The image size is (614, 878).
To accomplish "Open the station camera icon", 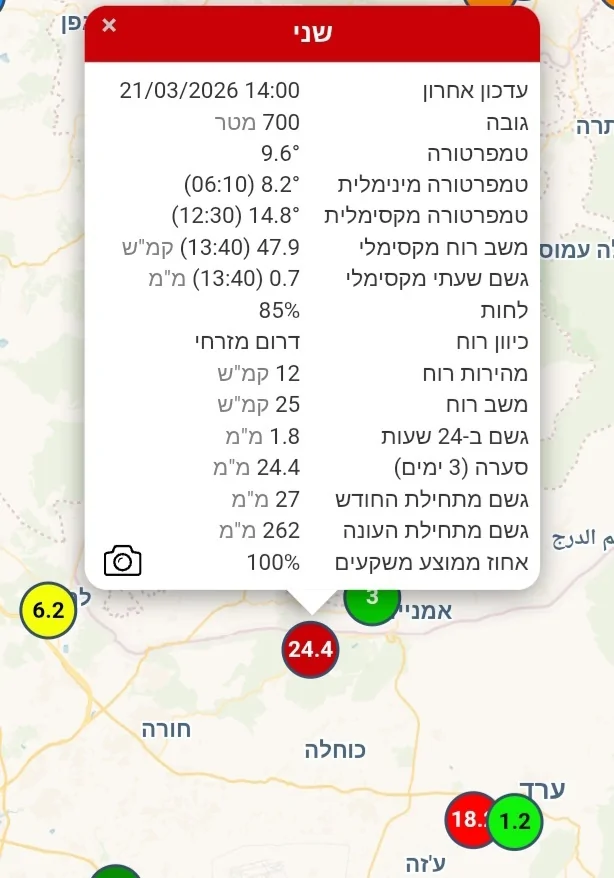I will click(122, 560).
